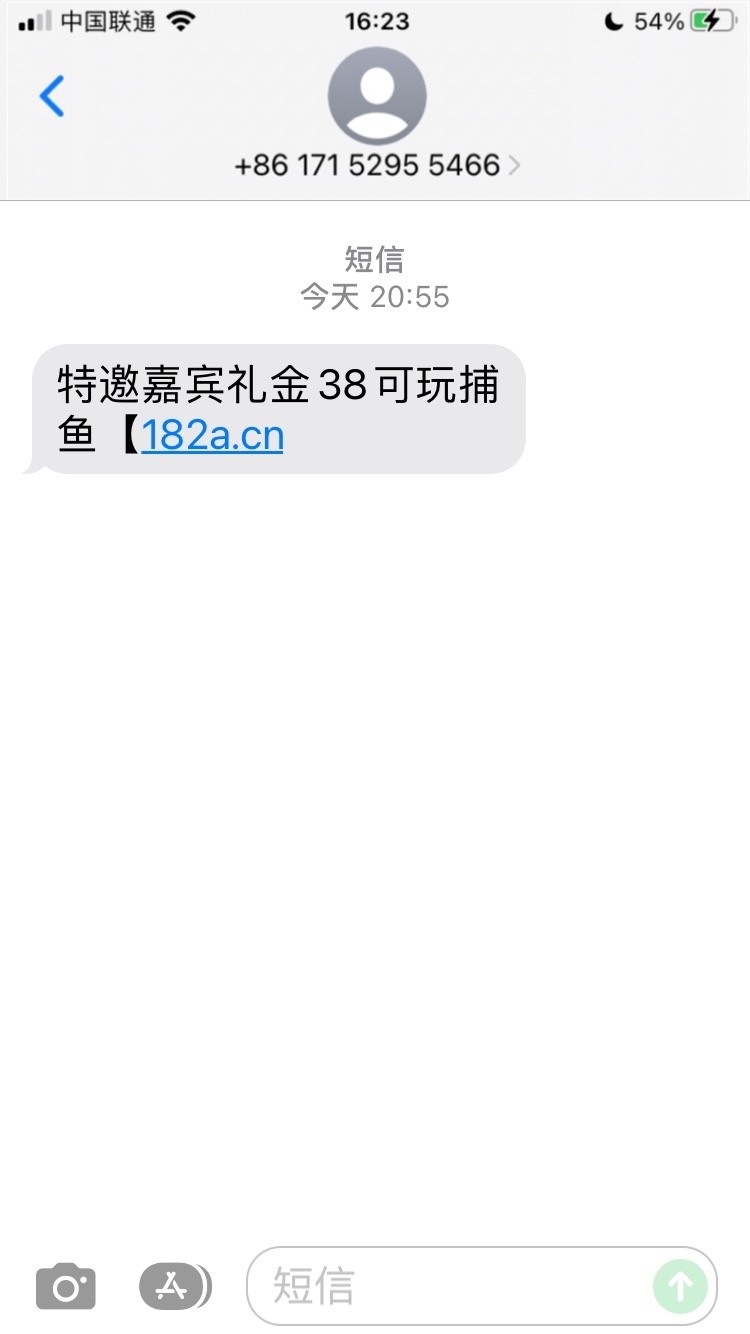Open the App Store apps drawer
750x1334 pixels.
(x=175, y=1286)
